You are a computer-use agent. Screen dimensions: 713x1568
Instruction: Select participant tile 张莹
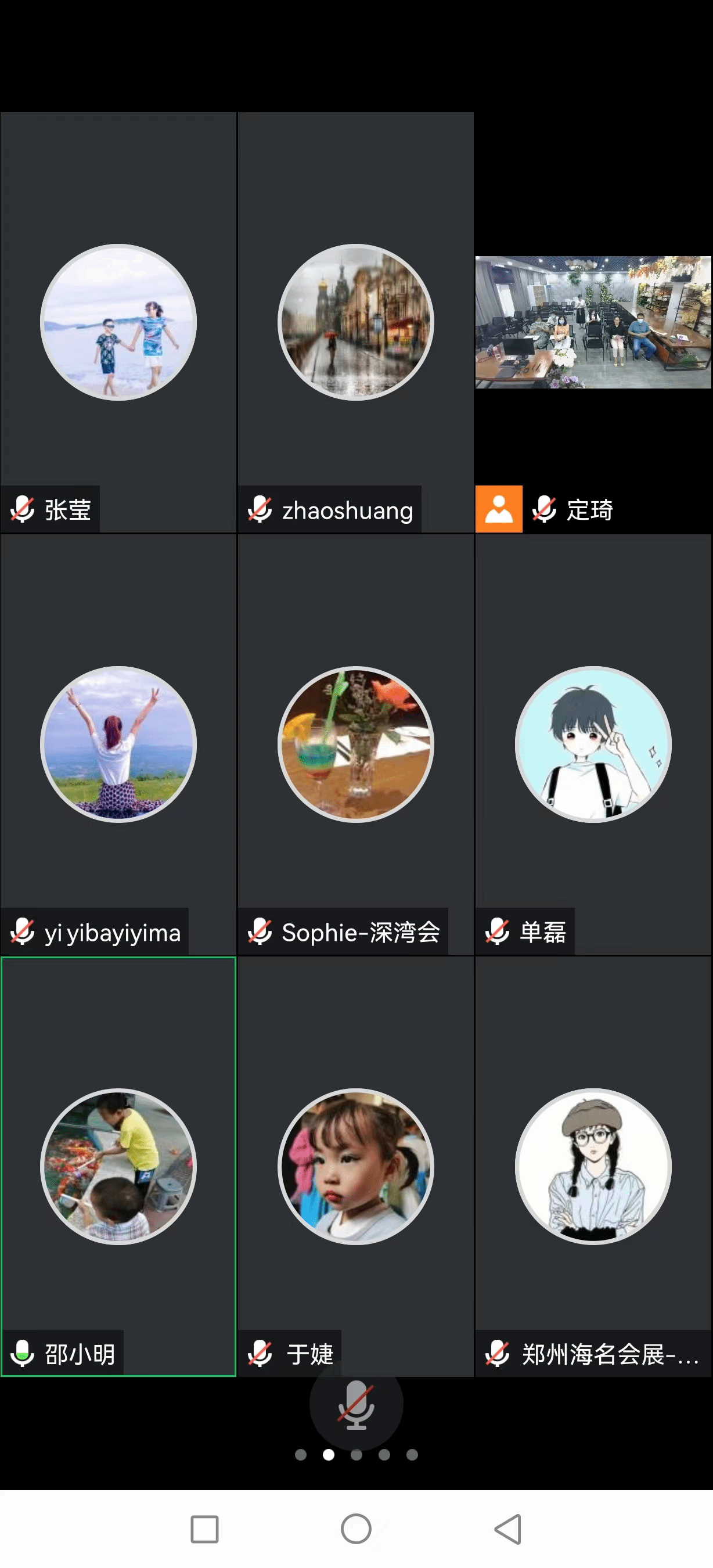(118, 323)
